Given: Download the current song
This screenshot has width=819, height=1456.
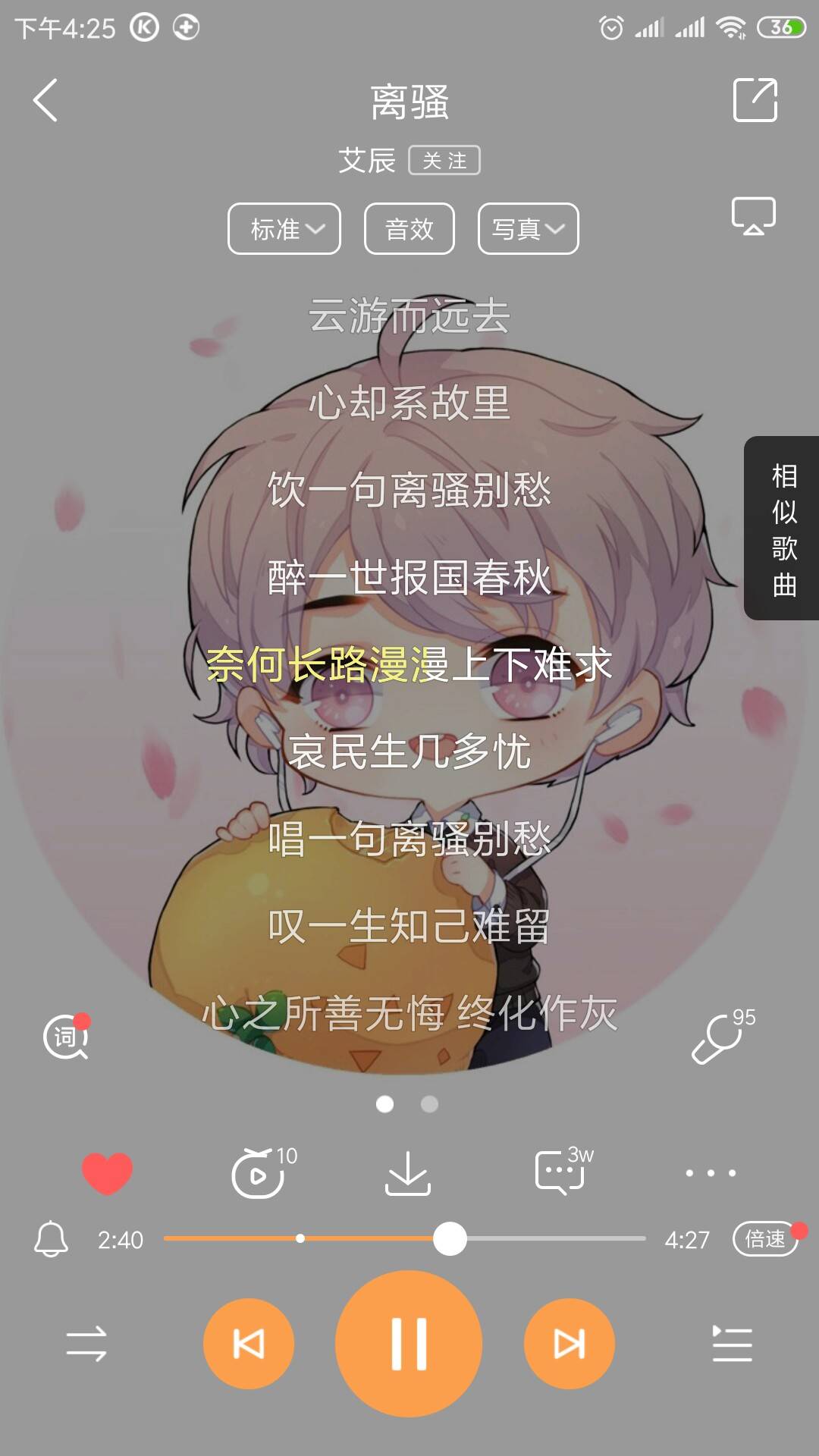Looking at the screenshot, I should click(408, 1173).
